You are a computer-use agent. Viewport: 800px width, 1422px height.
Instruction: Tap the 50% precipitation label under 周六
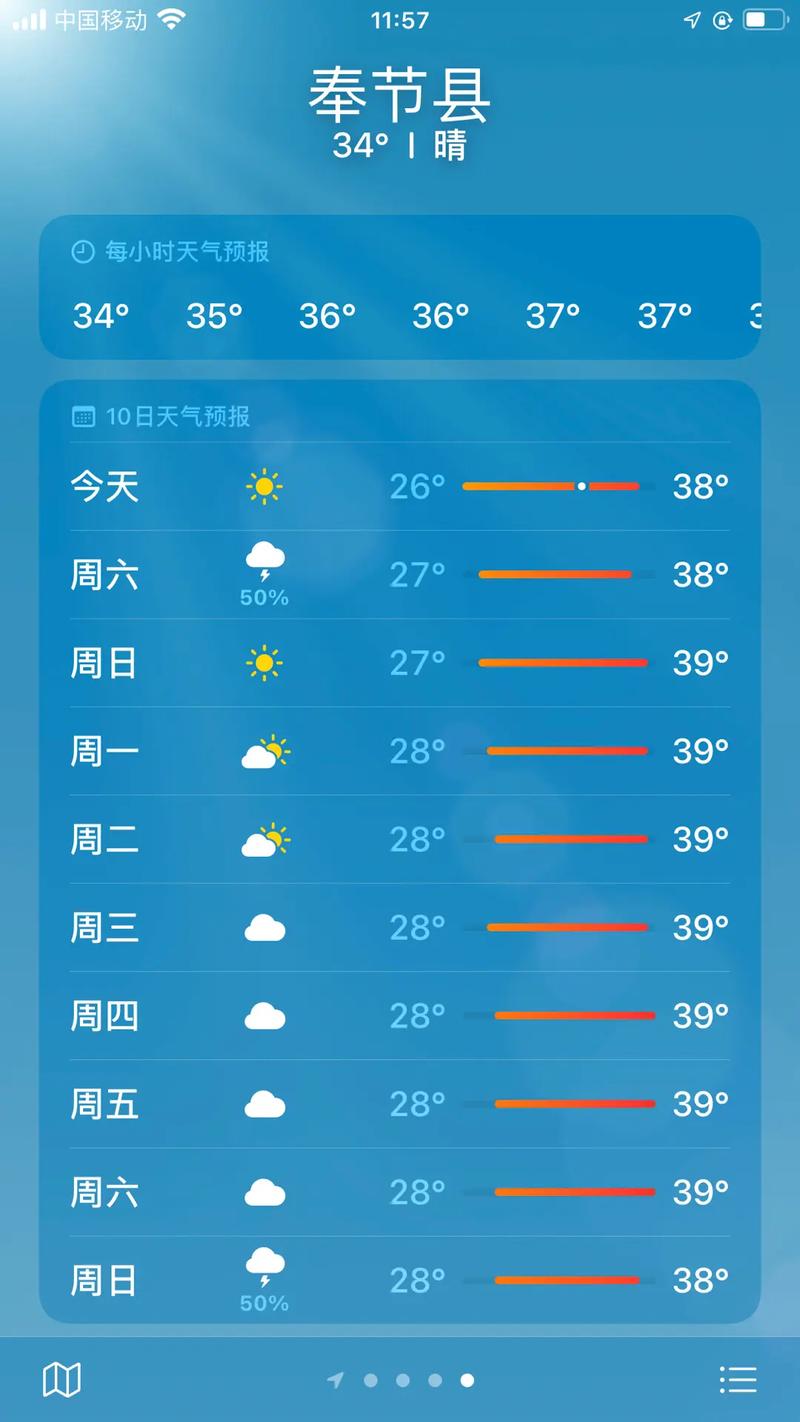point(263,598)
